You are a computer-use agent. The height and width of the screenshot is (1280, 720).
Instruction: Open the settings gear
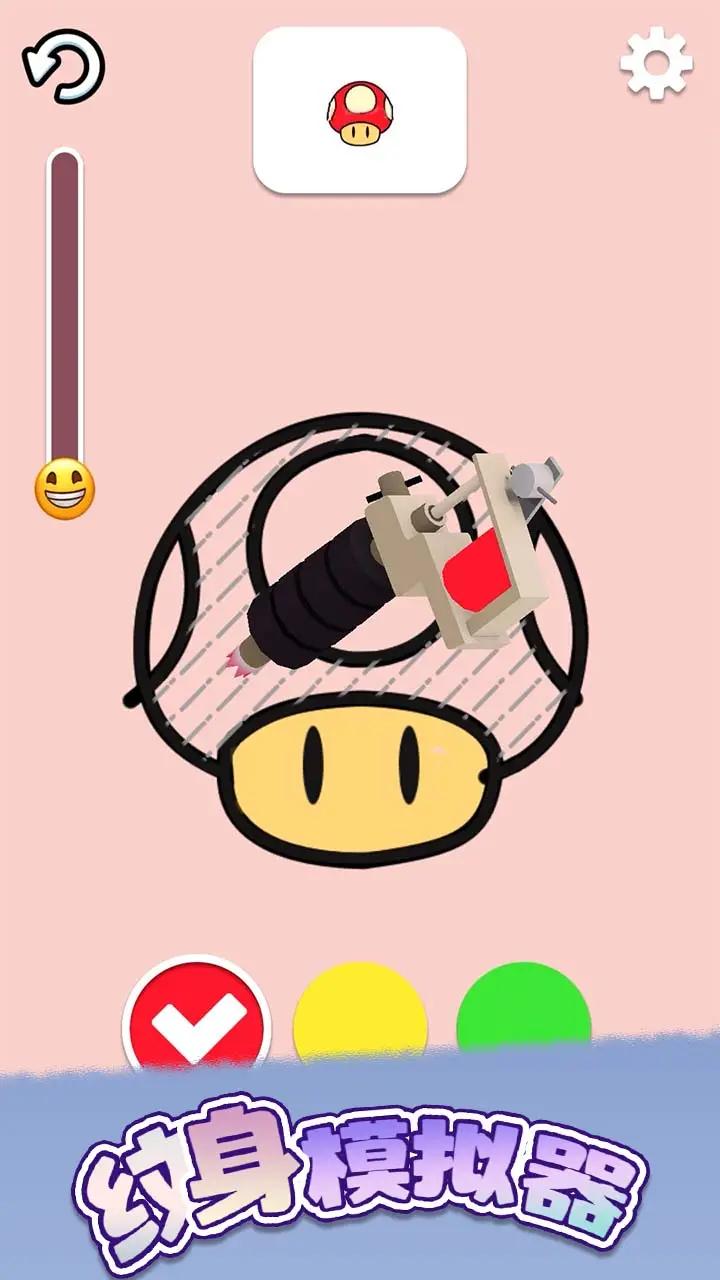tap(656, 66)
